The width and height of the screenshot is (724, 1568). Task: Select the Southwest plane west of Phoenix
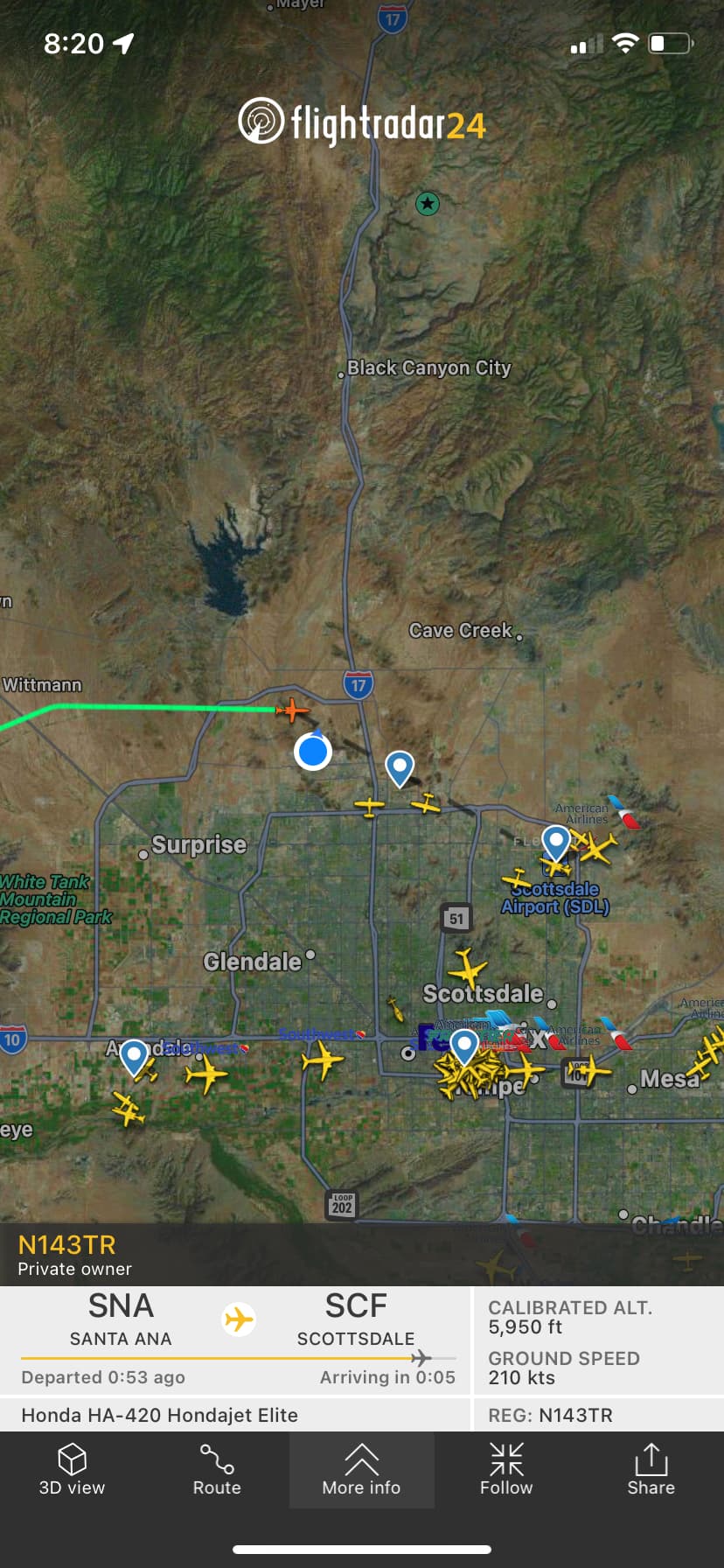point(322,1060)
